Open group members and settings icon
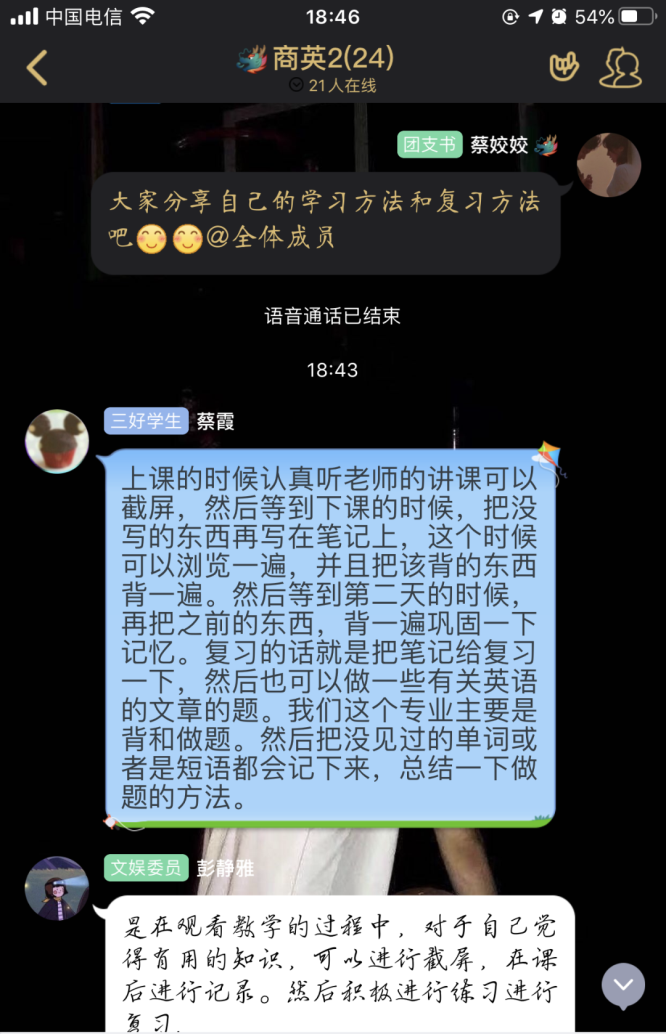This screenshot has width=666, height=1034. point(619,67)
